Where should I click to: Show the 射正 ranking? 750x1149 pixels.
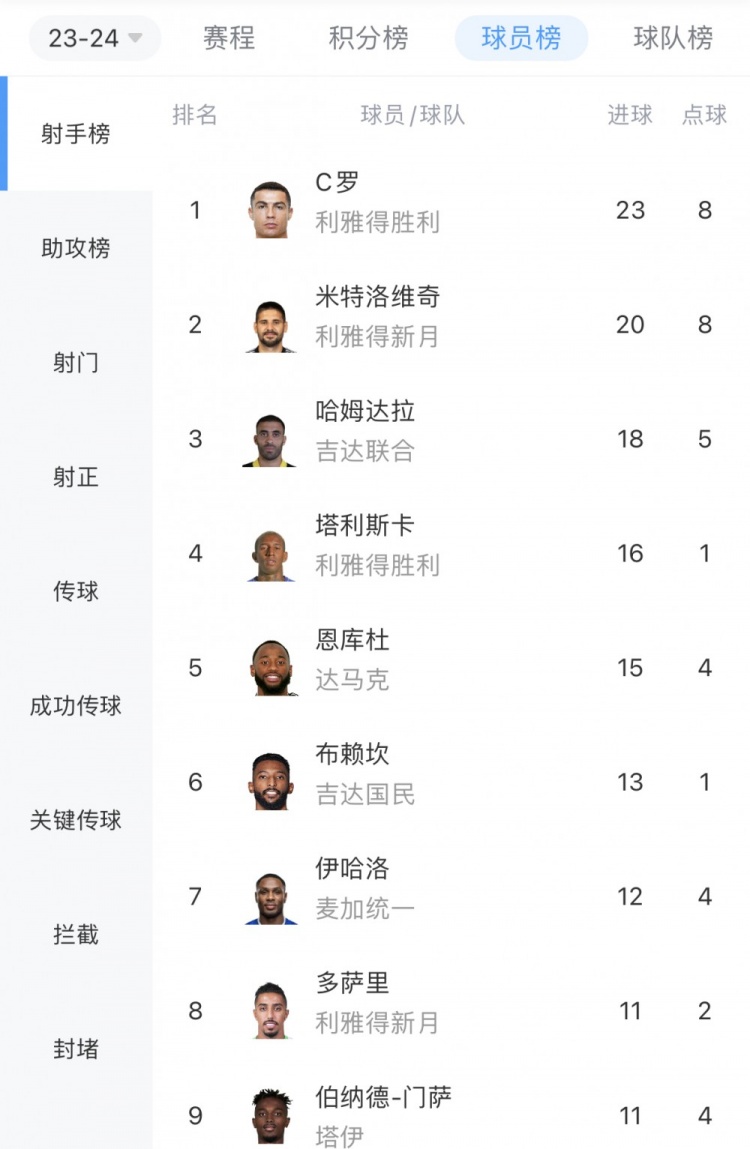tap(76, 478)
